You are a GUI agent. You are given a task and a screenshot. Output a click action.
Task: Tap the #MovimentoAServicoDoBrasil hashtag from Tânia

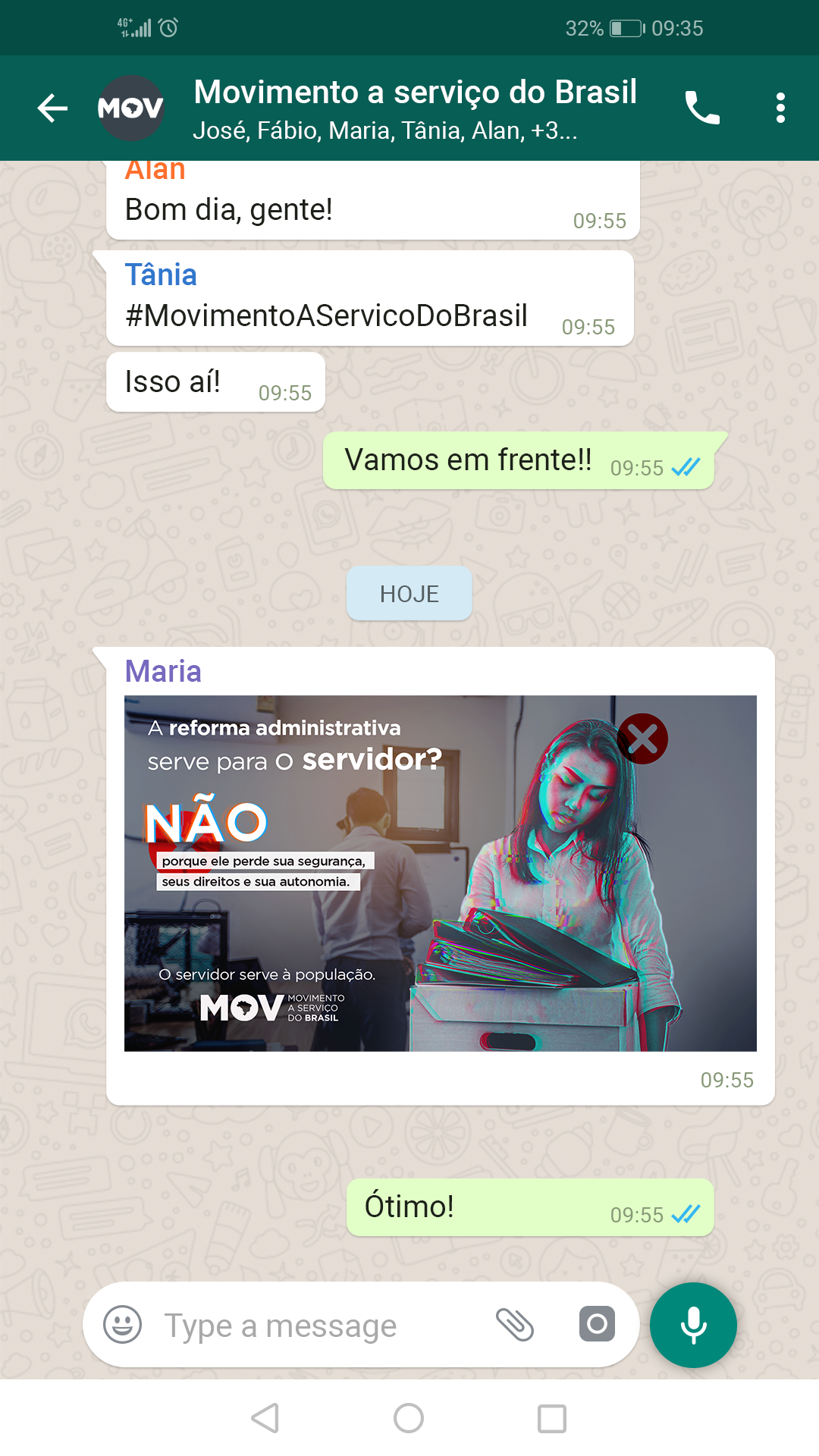pos(326,315)
